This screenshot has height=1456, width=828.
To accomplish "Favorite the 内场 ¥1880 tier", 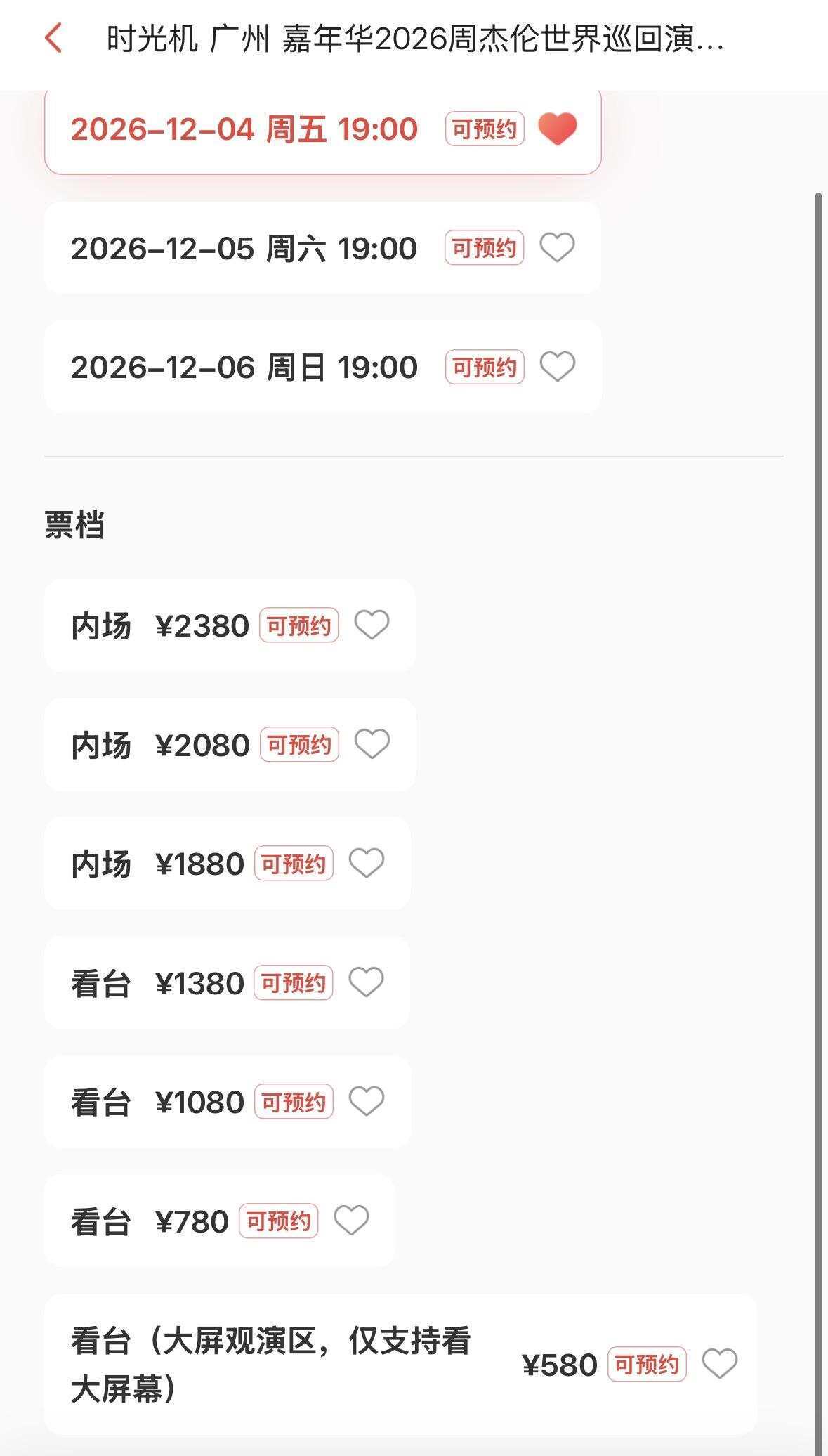I will (x=367, y=864).
